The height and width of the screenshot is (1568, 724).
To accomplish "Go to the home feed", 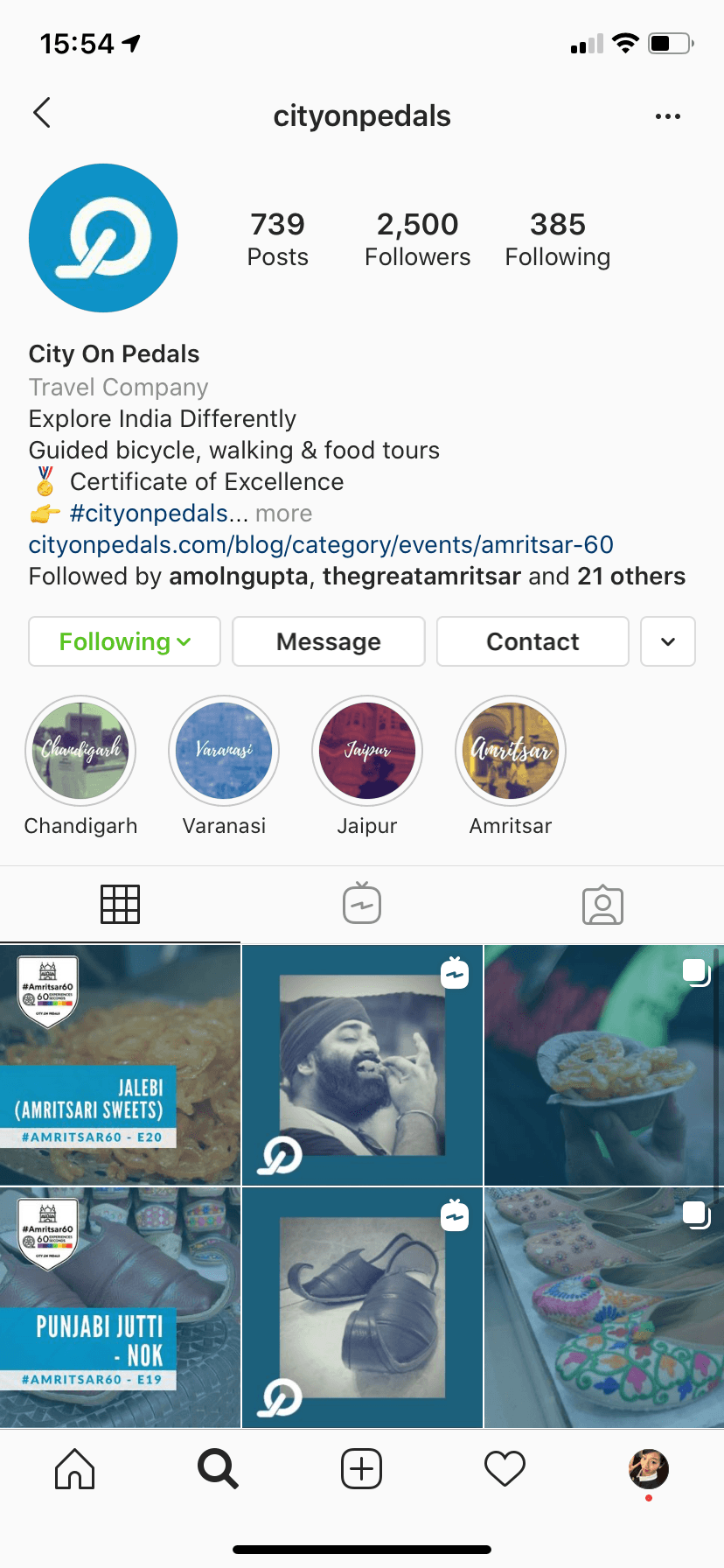I will click(x=75, y=1468).
